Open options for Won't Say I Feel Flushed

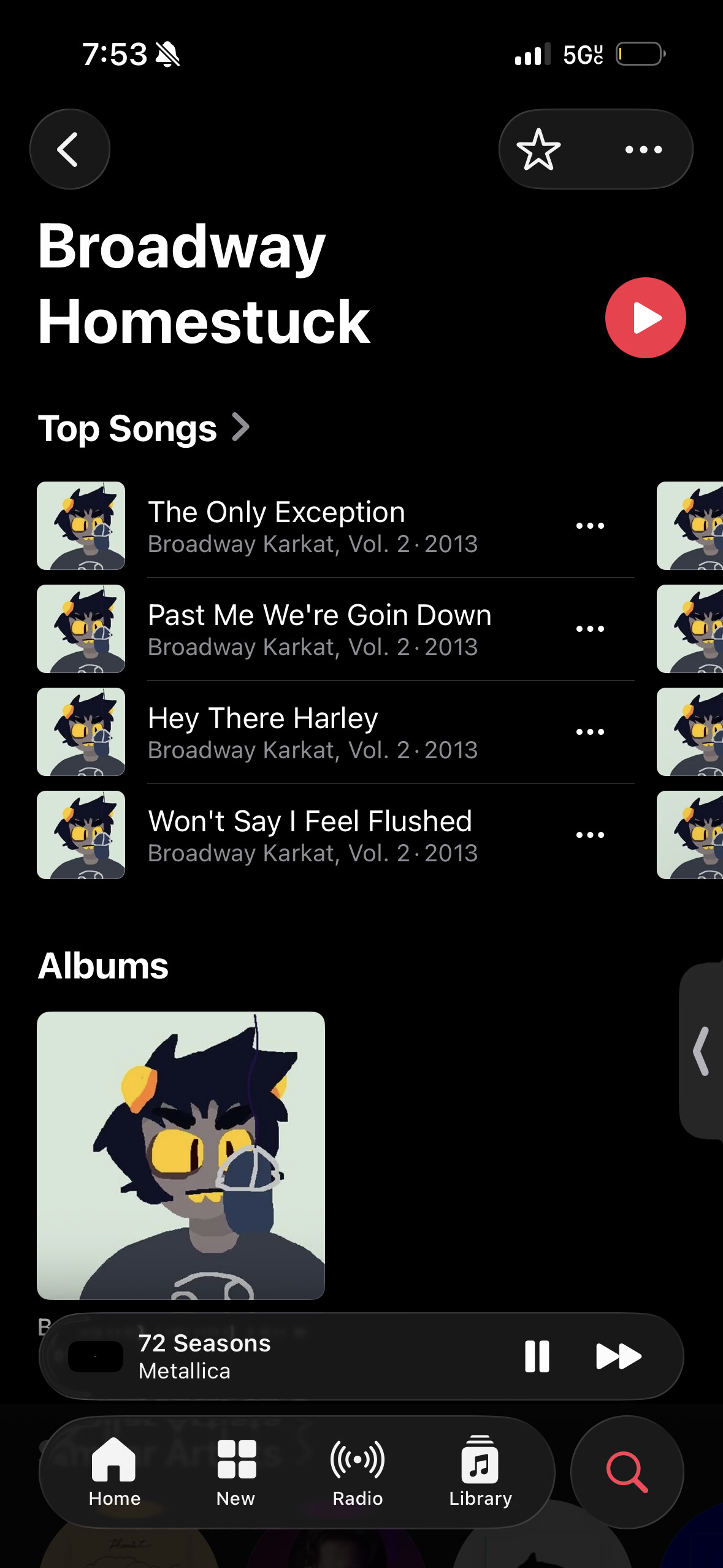(x=590, y=835)
